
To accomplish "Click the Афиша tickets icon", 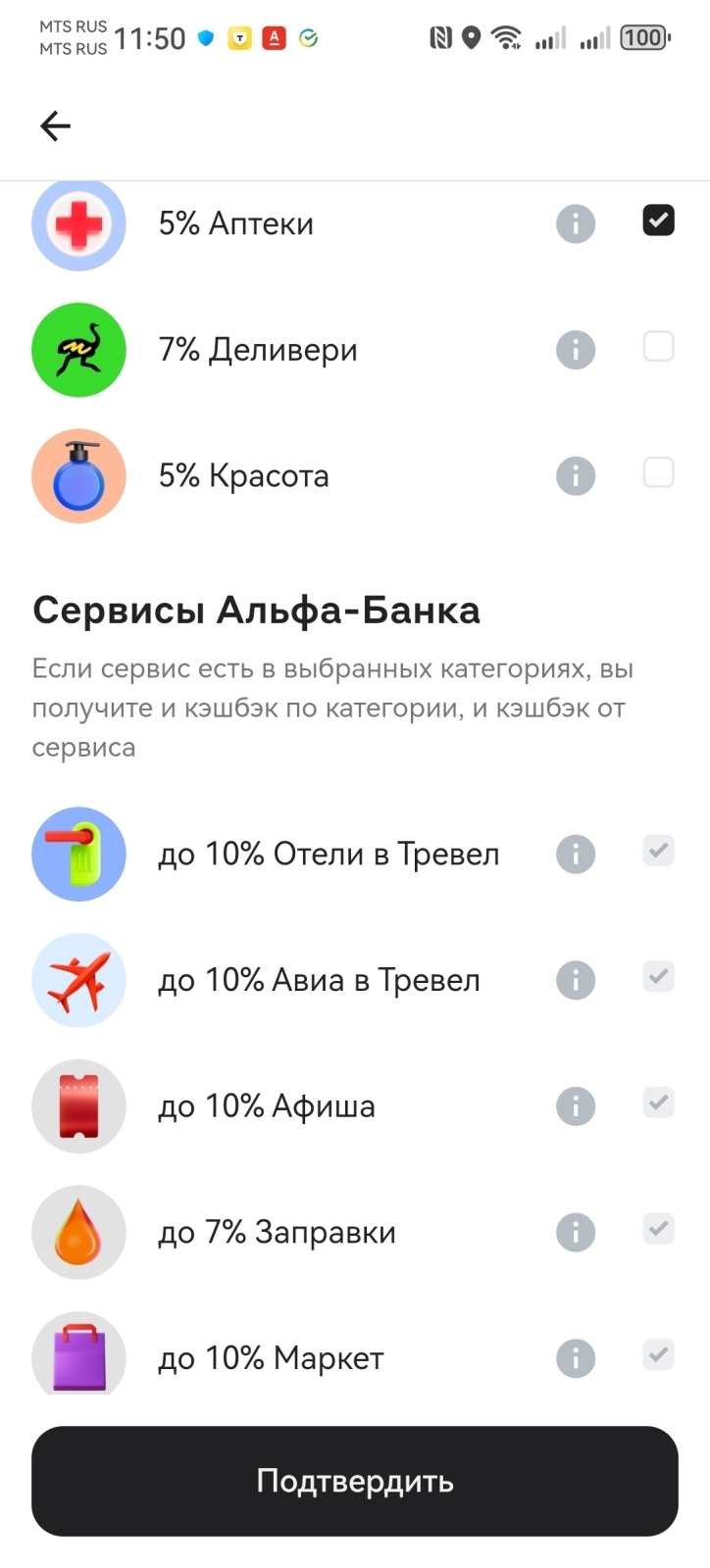I will coord(78,1105).
